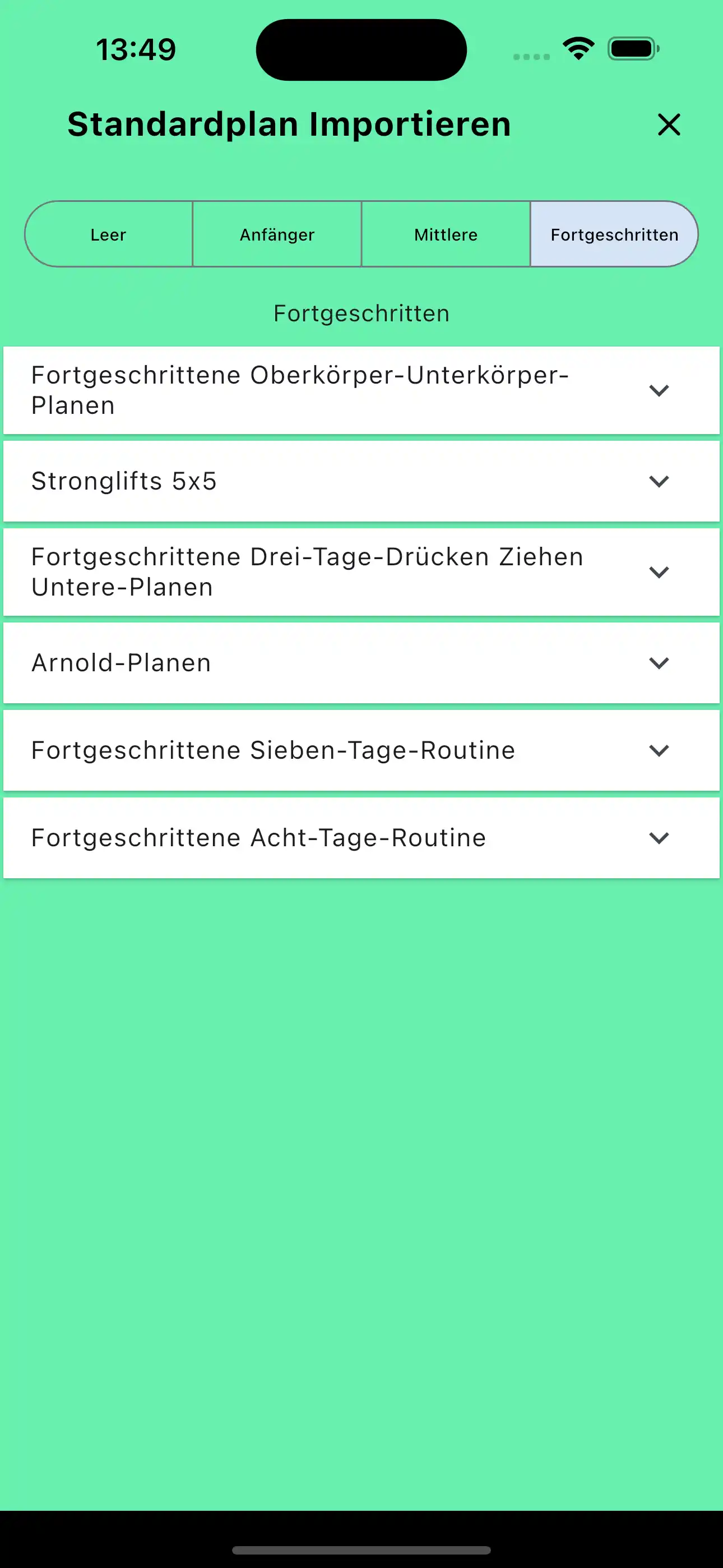
Task: Select the Arnold-Planen workout plan
Action: (x=243, y=663)
